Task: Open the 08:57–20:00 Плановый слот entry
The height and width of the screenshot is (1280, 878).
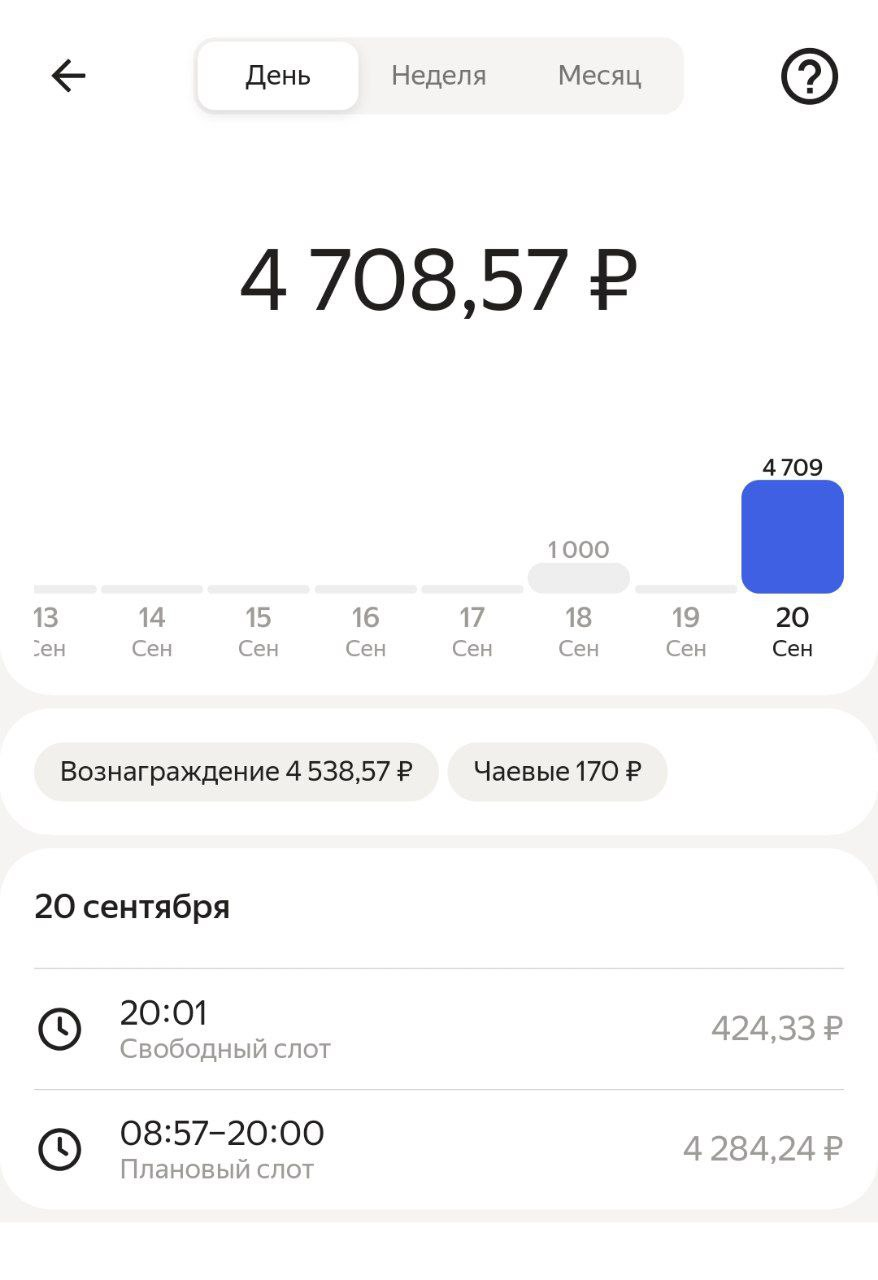Action: coord(439,1149)
